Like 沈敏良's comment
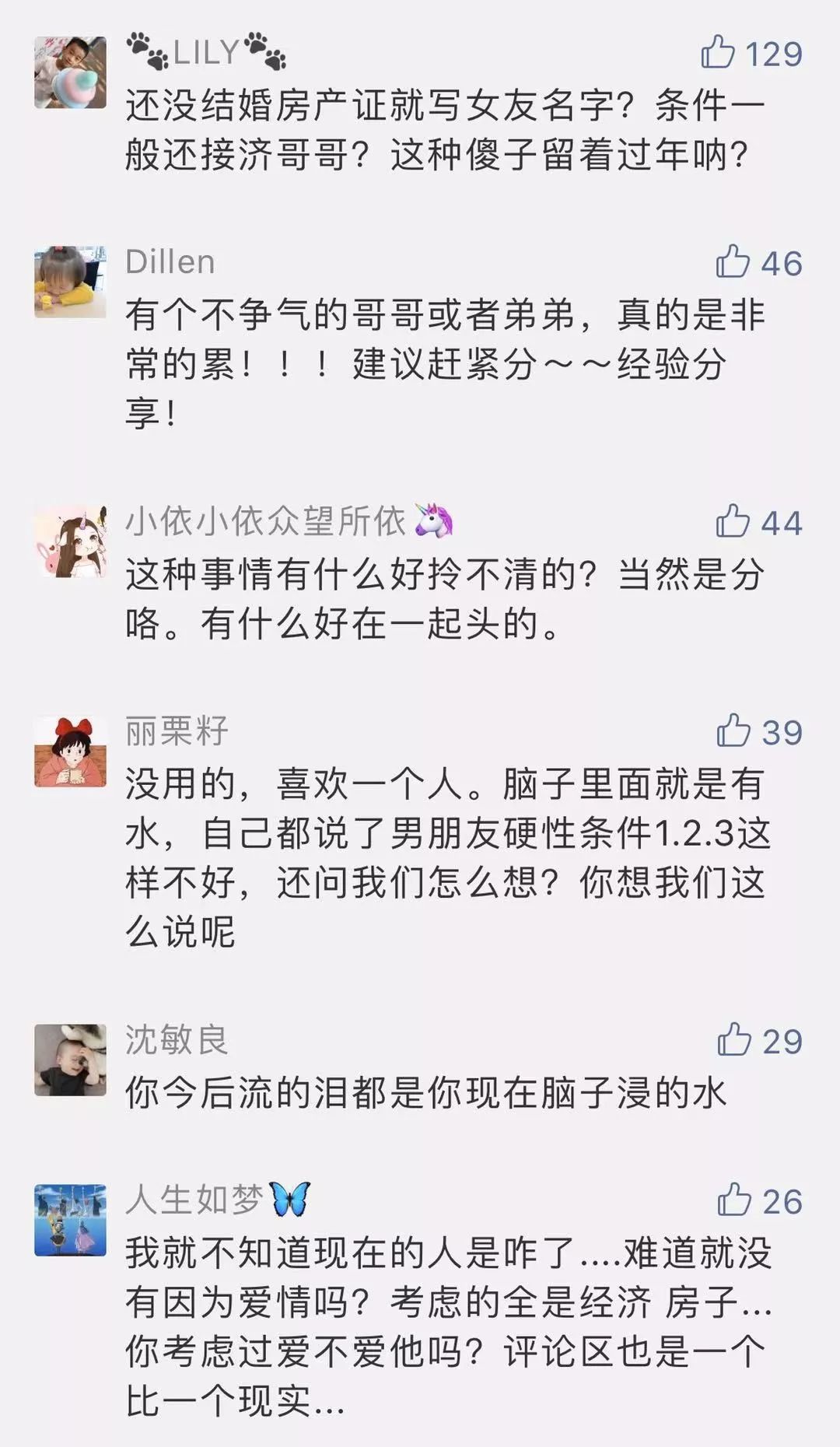Image resolution: width=840 pixels, height=1447 pixels. point(733,1039)
